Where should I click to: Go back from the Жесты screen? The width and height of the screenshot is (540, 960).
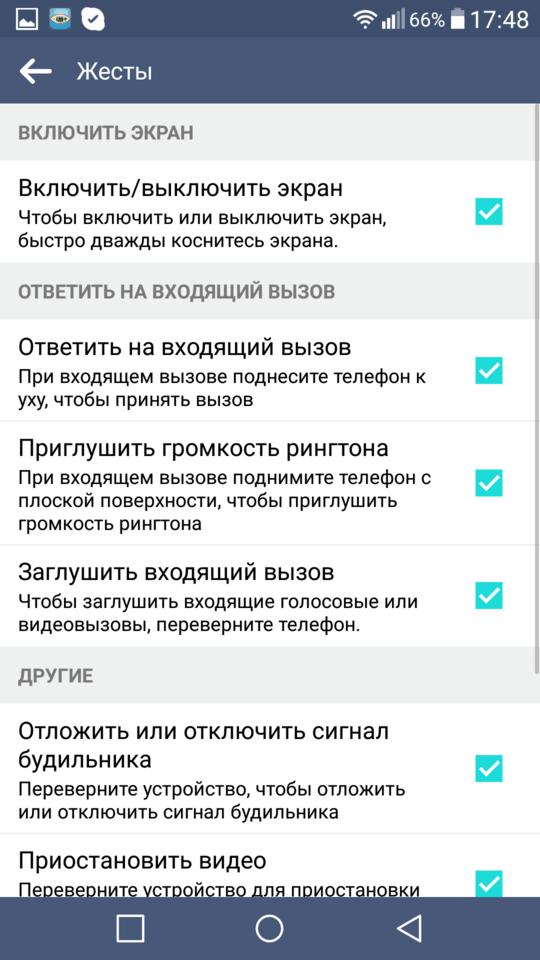(x=36, y=72)
